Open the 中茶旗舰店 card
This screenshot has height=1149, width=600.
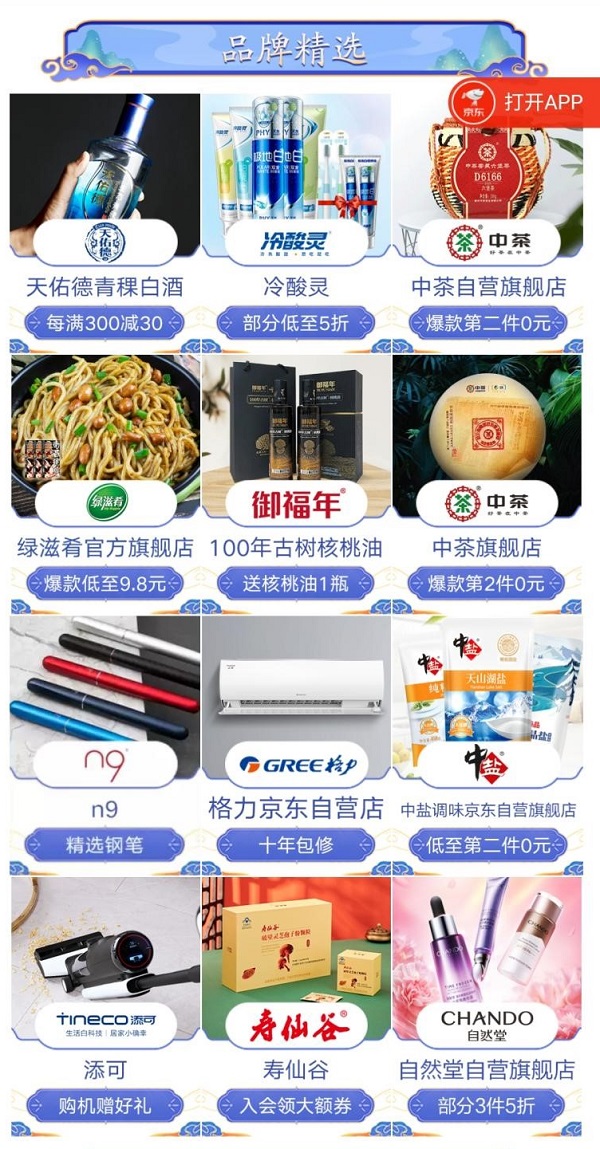488,440
